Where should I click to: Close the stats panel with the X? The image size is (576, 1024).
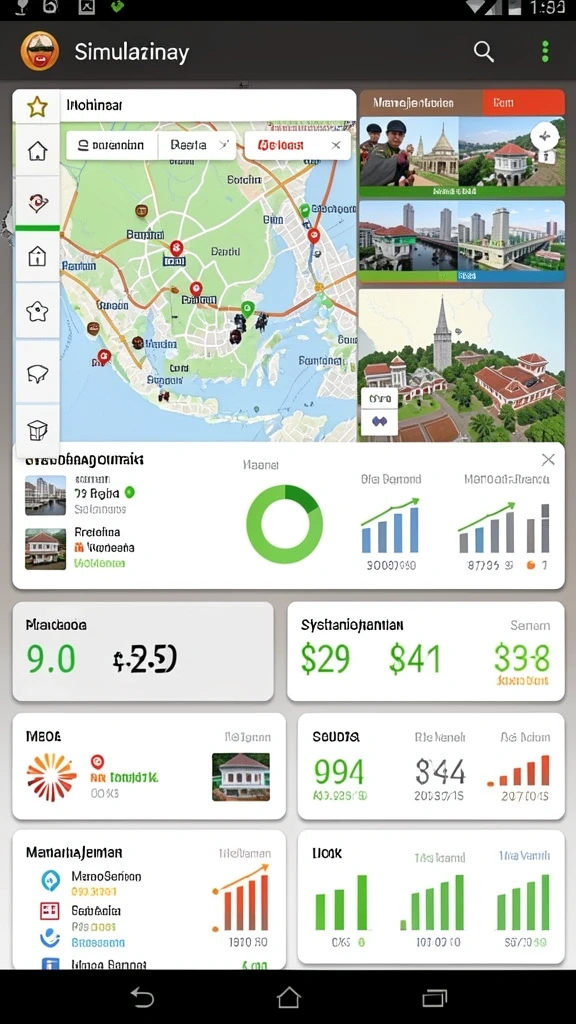[548, 460]
